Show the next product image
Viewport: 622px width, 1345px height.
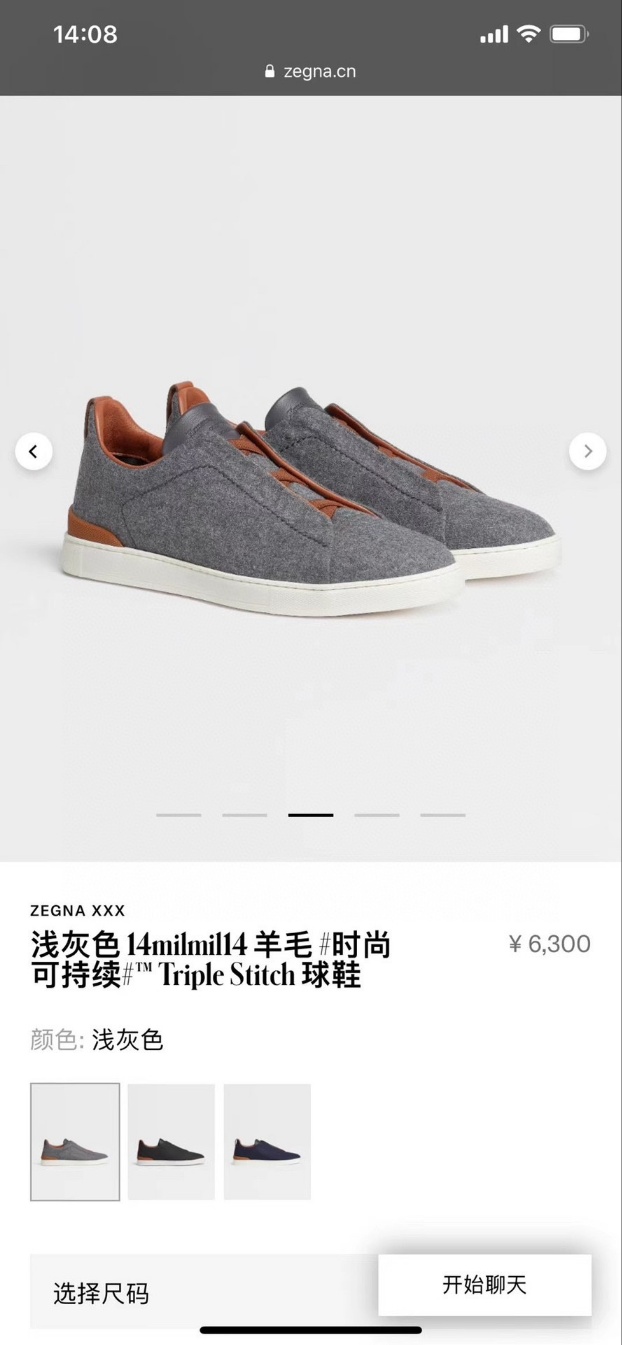(x=588, y=452)
